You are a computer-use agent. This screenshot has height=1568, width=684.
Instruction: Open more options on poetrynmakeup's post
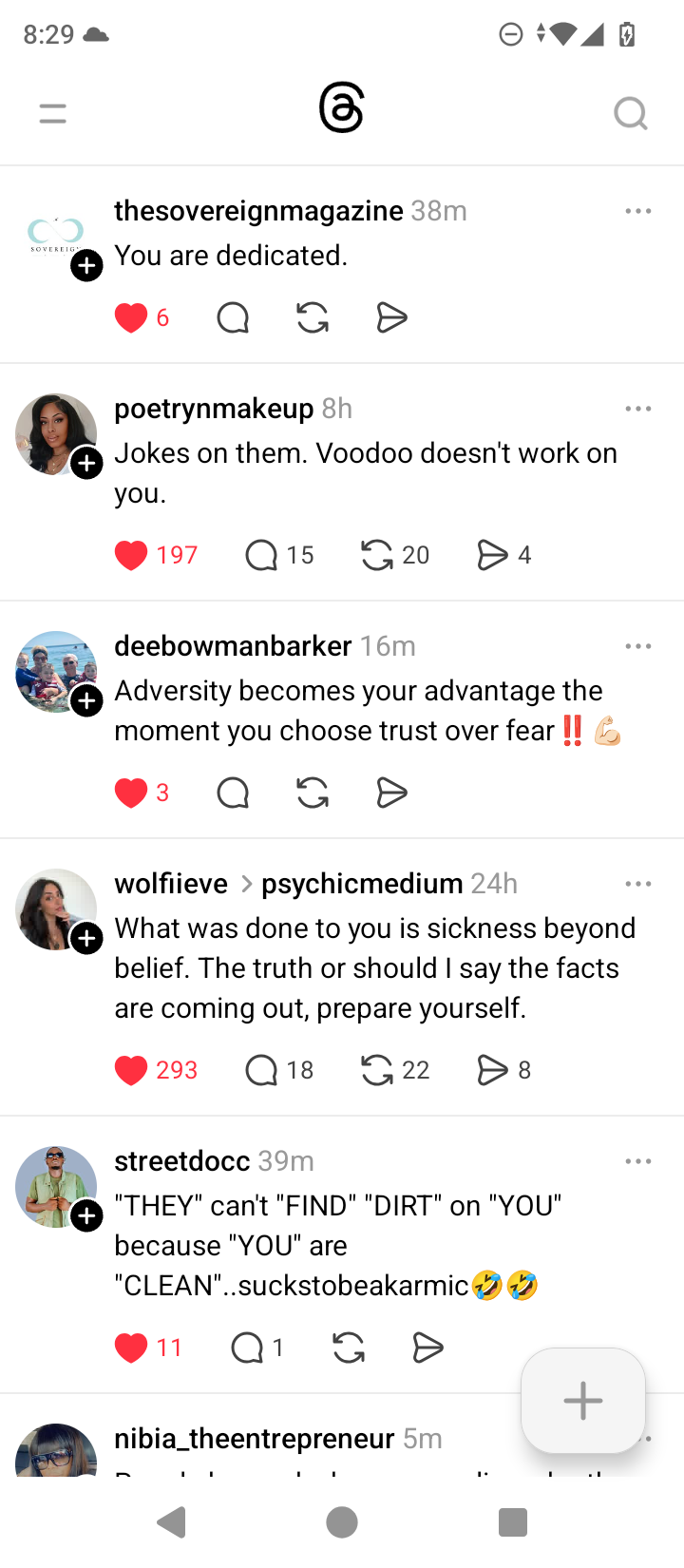tap(638, 409)
